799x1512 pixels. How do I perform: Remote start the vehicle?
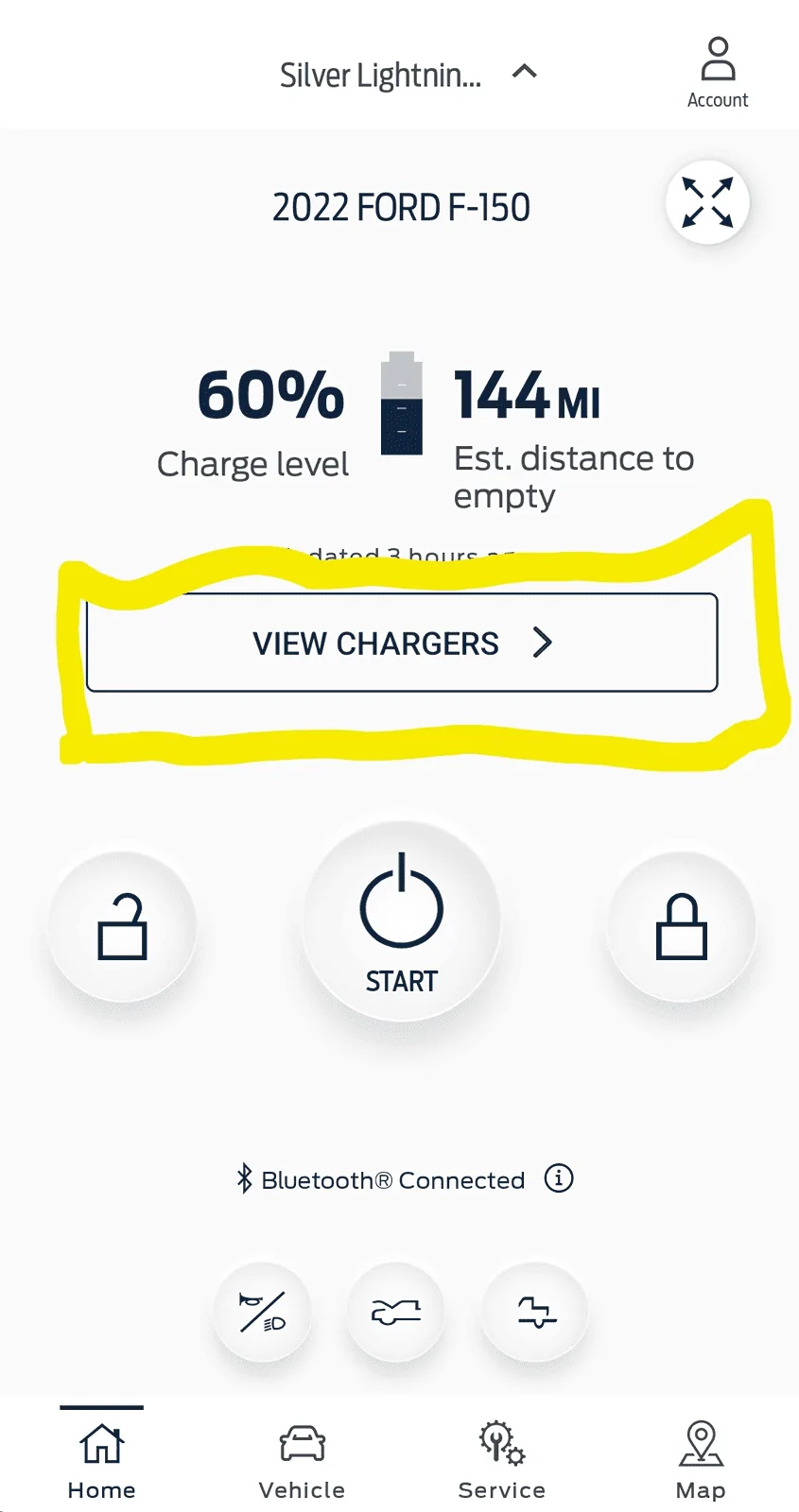click(401, 922)
